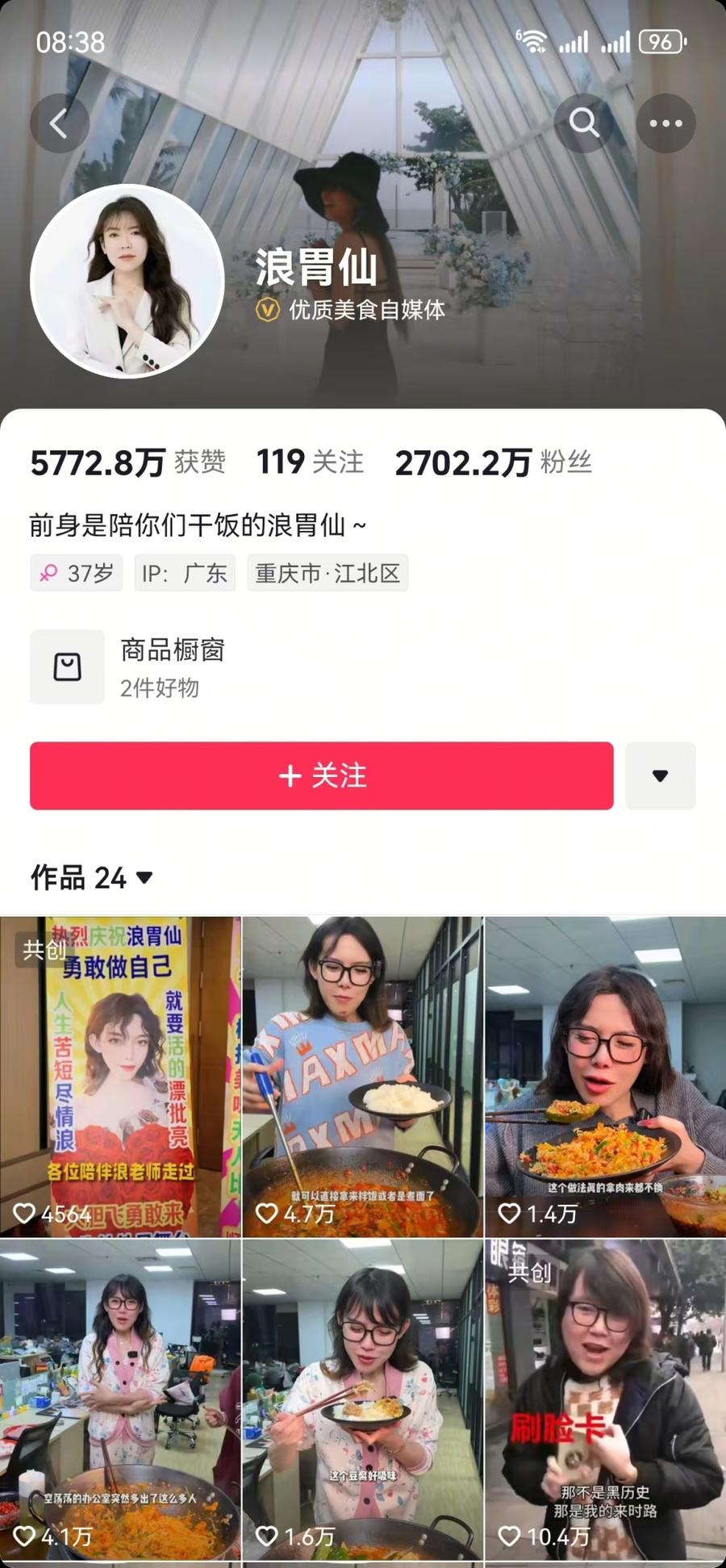This screenshot has width=726, height=1568.
Task: Open the 2702.2万 粉丝 followers list
Action: [x=493, y=462]
